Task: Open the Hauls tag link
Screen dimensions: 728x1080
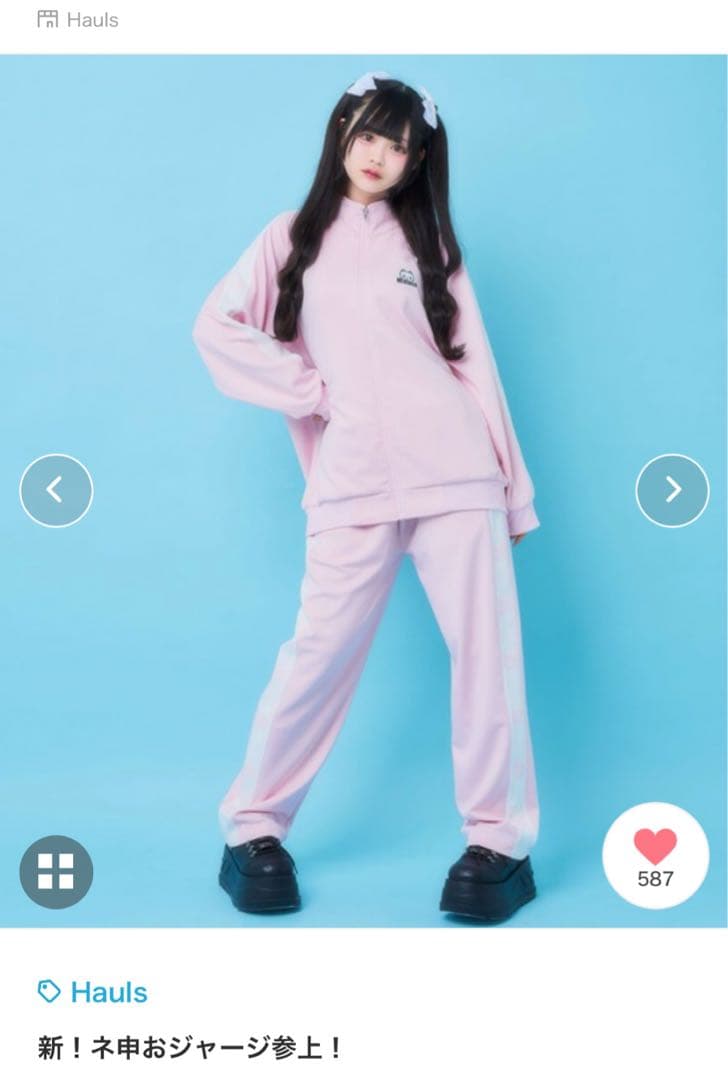Action: (x=93, y=992)
